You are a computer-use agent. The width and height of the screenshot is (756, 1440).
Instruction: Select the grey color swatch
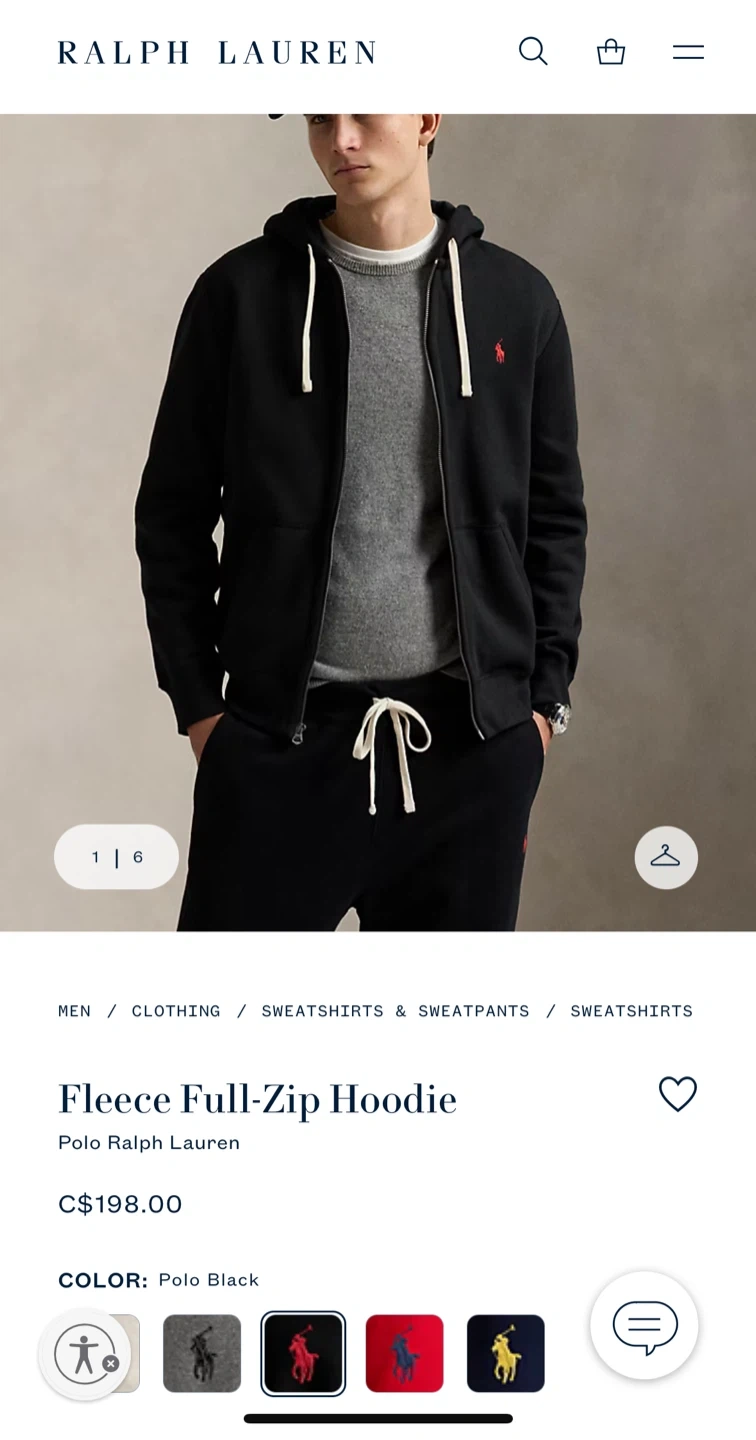click(x=202, y=1353)
